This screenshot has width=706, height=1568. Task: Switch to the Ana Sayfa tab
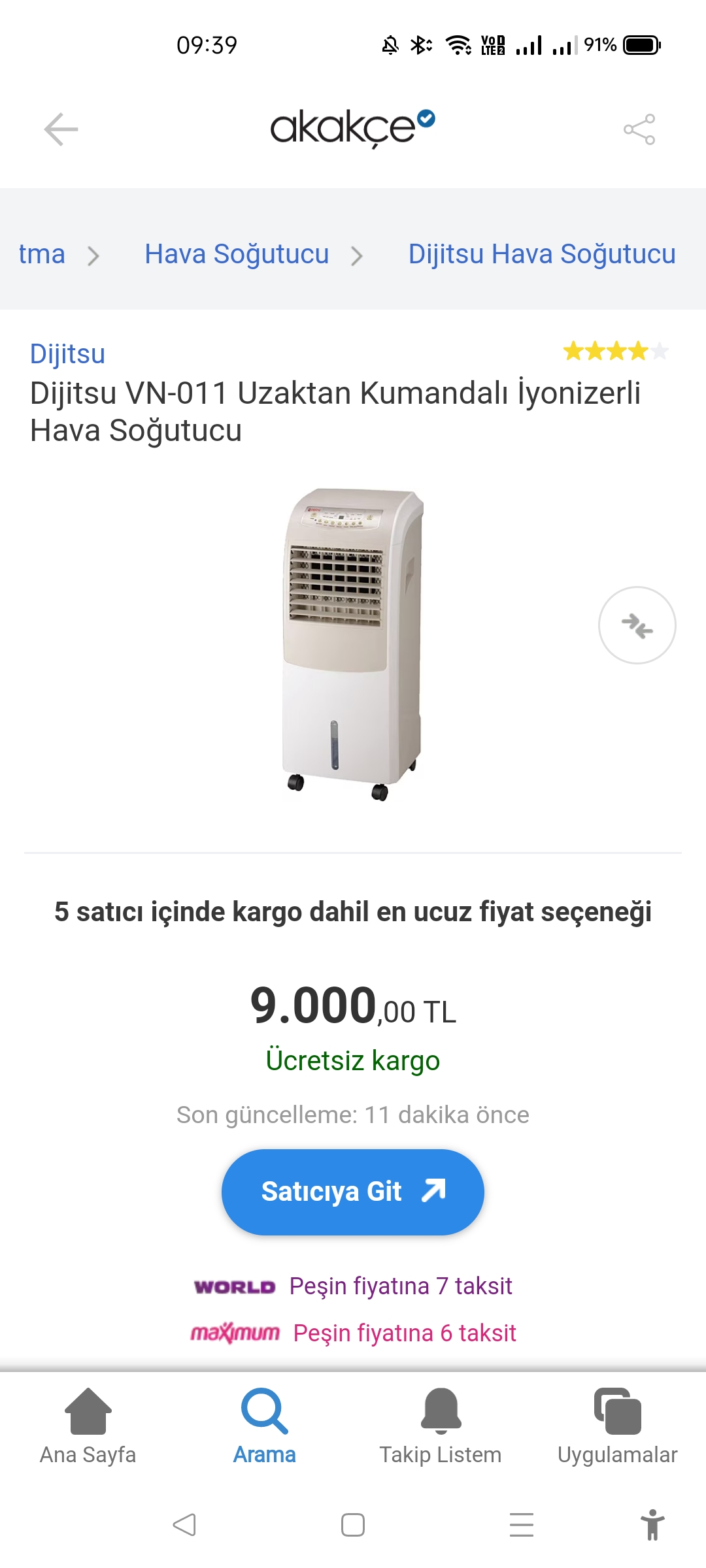coord(88,1427)
